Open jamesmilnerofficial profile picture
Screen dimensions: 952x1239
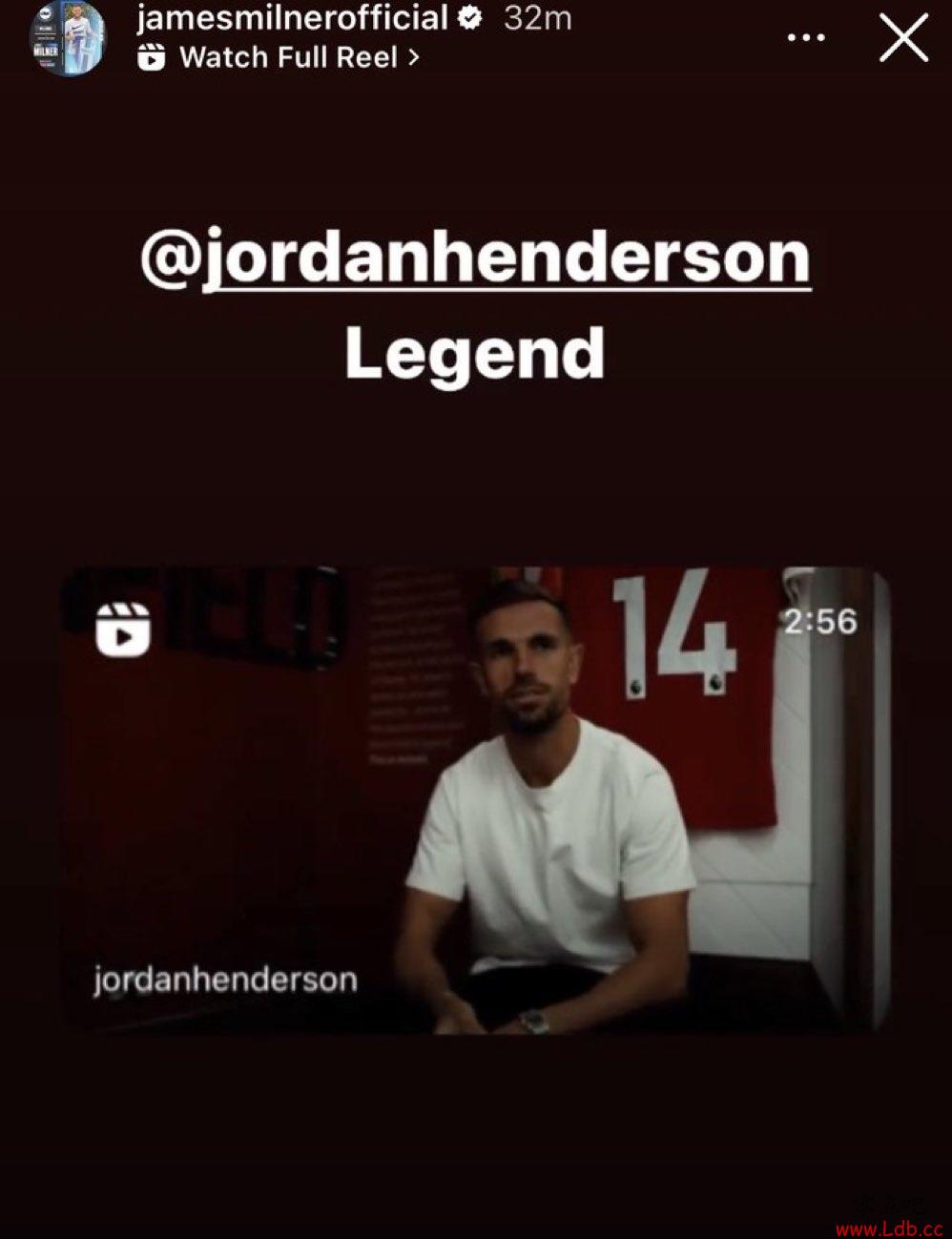click(x=68, y=39)
